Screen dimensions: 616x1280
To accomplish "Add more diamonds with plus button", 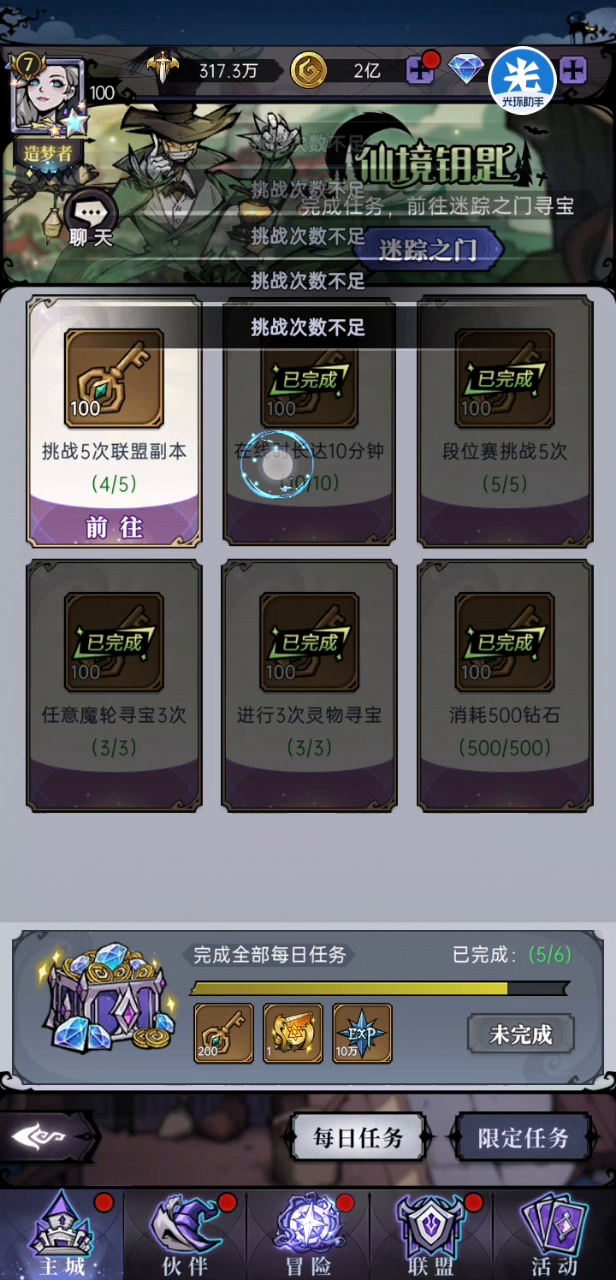I will [x=572, y=70].
